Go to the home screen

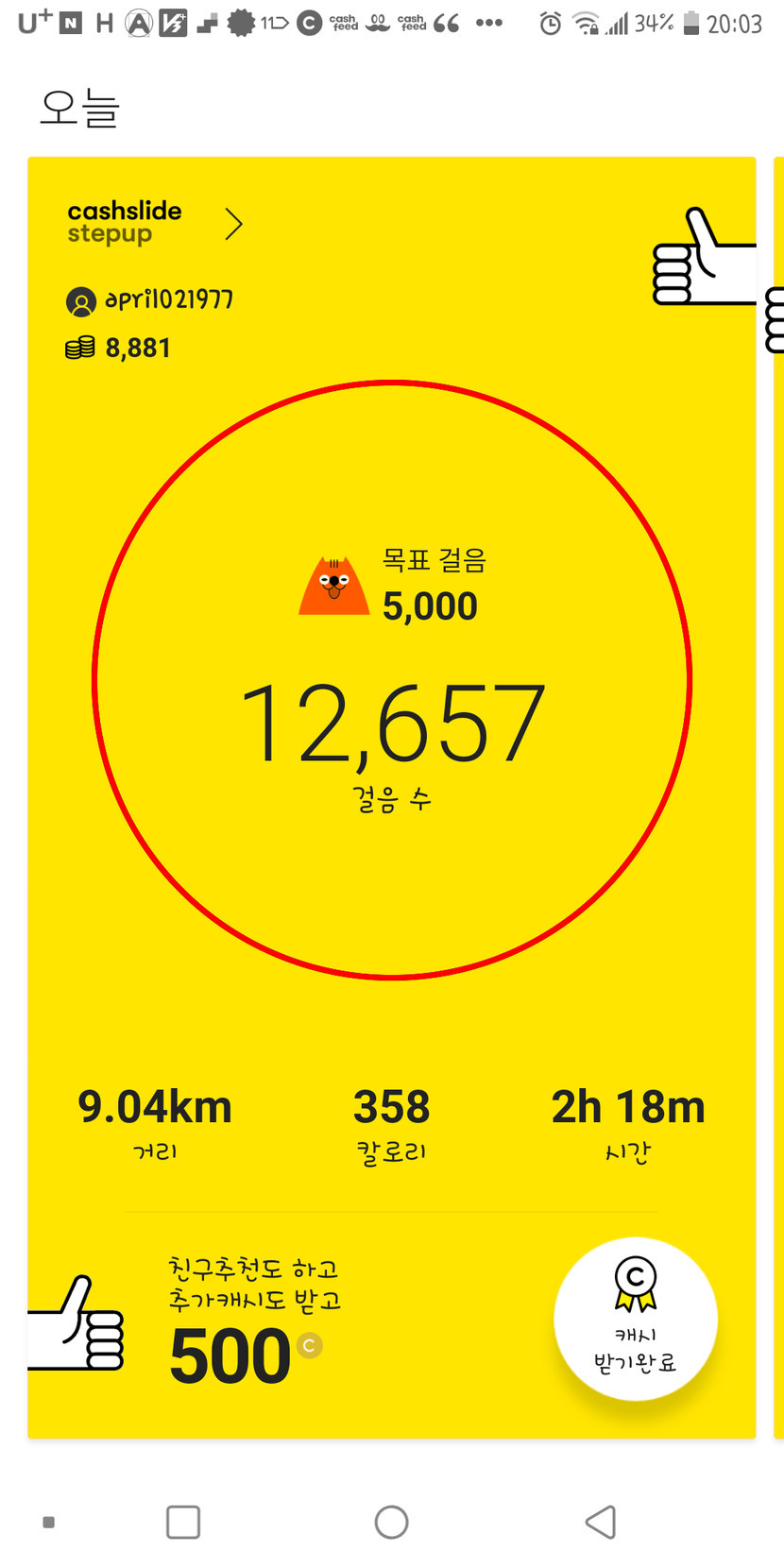(x=391, y=1522)
